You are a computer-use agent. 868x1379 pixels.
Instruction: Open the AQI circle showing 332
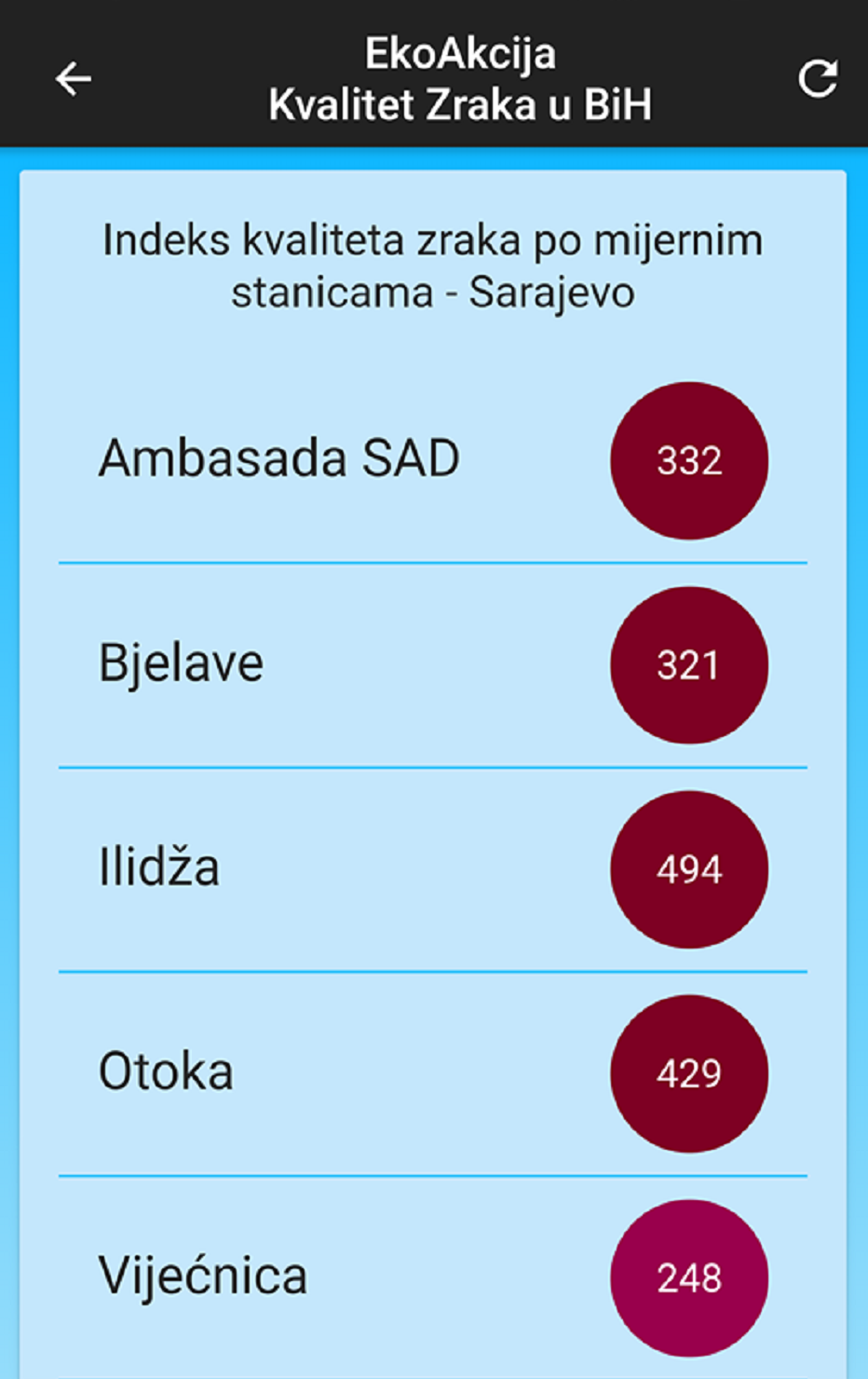[x=689, y=458]
